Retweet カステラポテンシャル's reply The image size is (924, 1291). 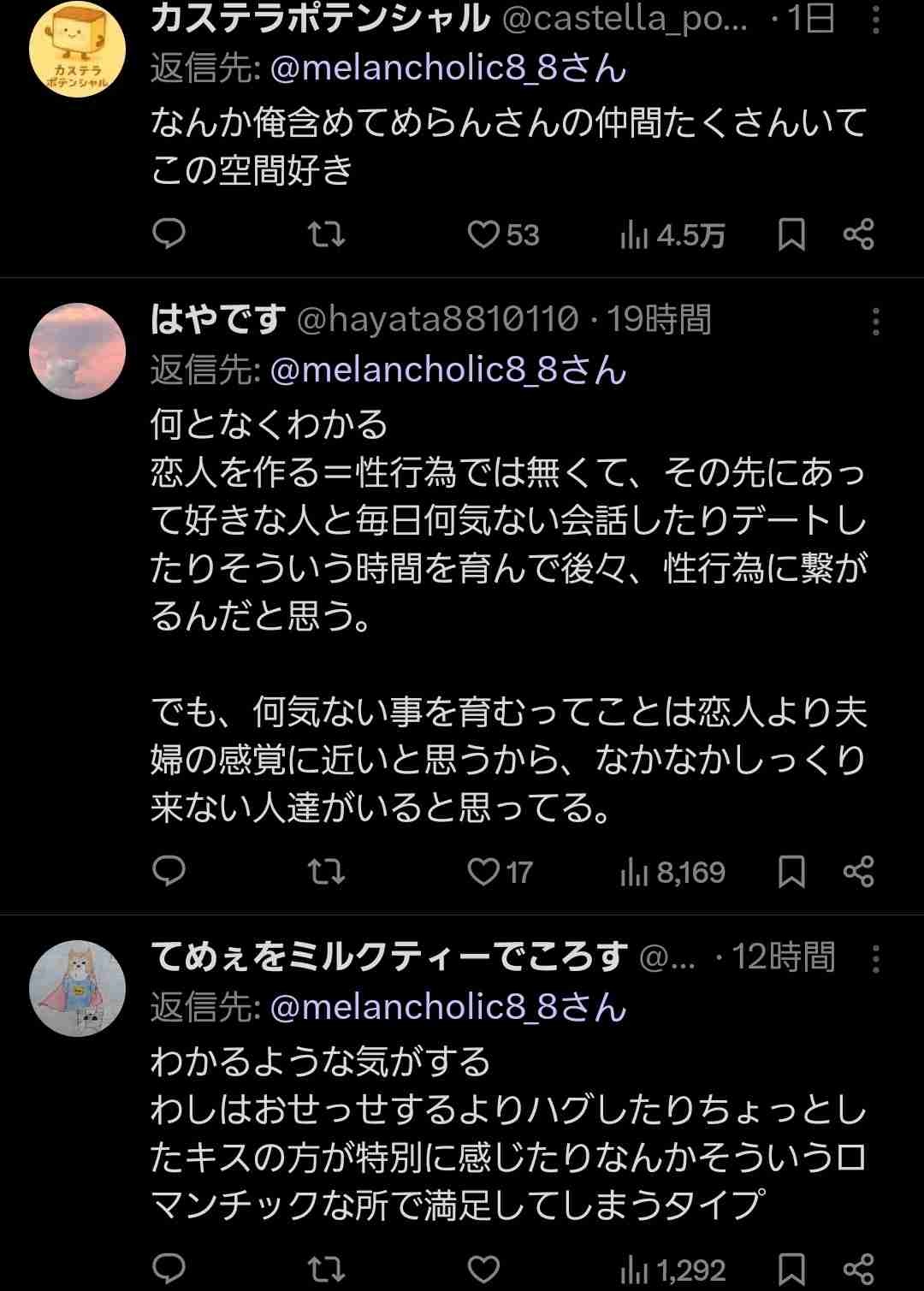point(326,234)
